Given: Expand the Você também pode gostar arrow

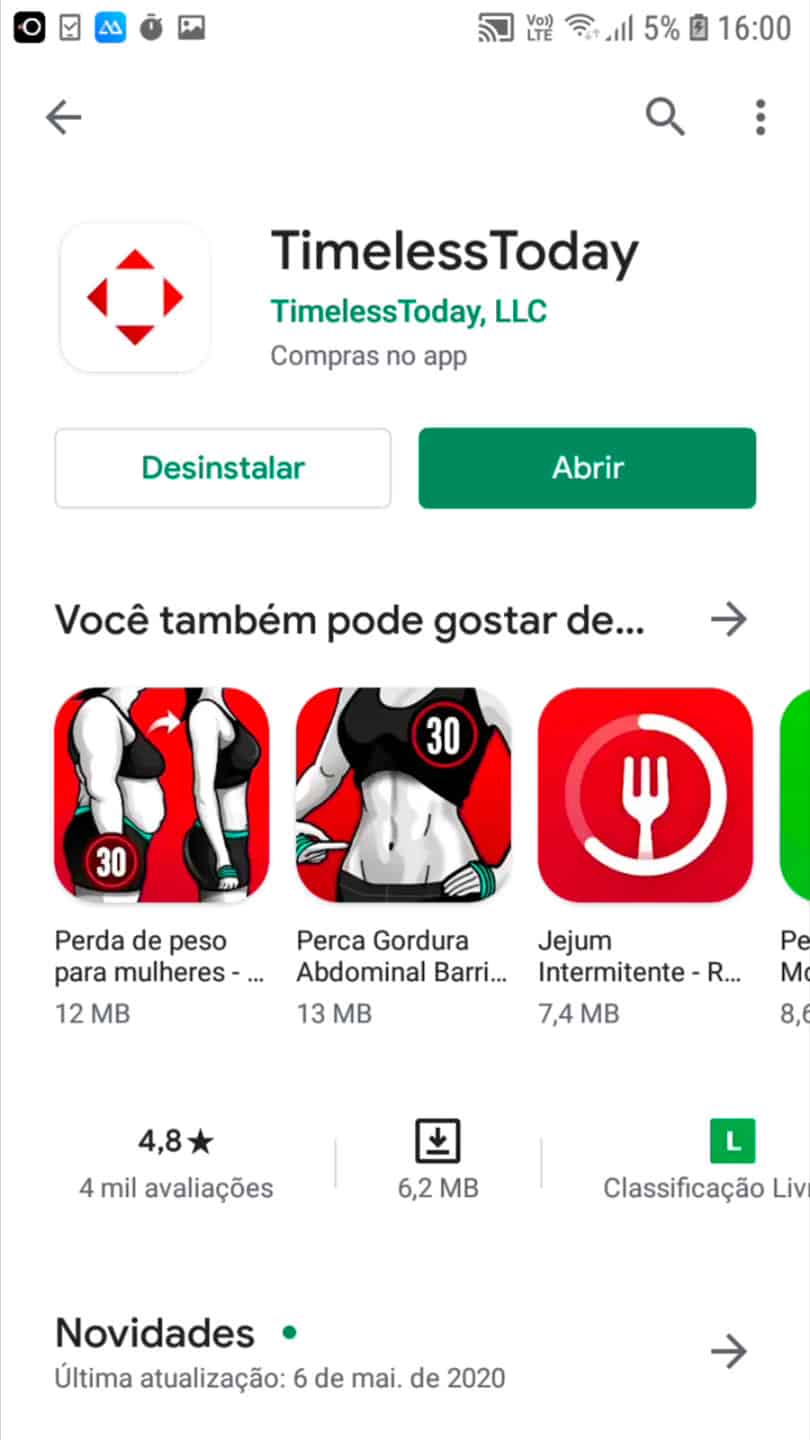Looking at the screenshot, I should (728, 620).
